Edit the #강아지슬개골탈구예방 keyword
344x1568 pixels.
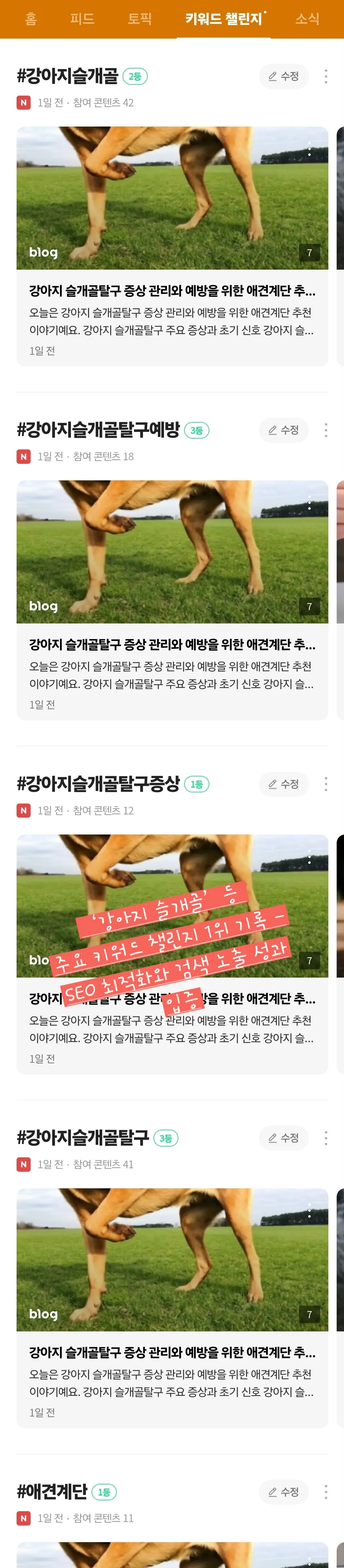click(x=284, y=430)
